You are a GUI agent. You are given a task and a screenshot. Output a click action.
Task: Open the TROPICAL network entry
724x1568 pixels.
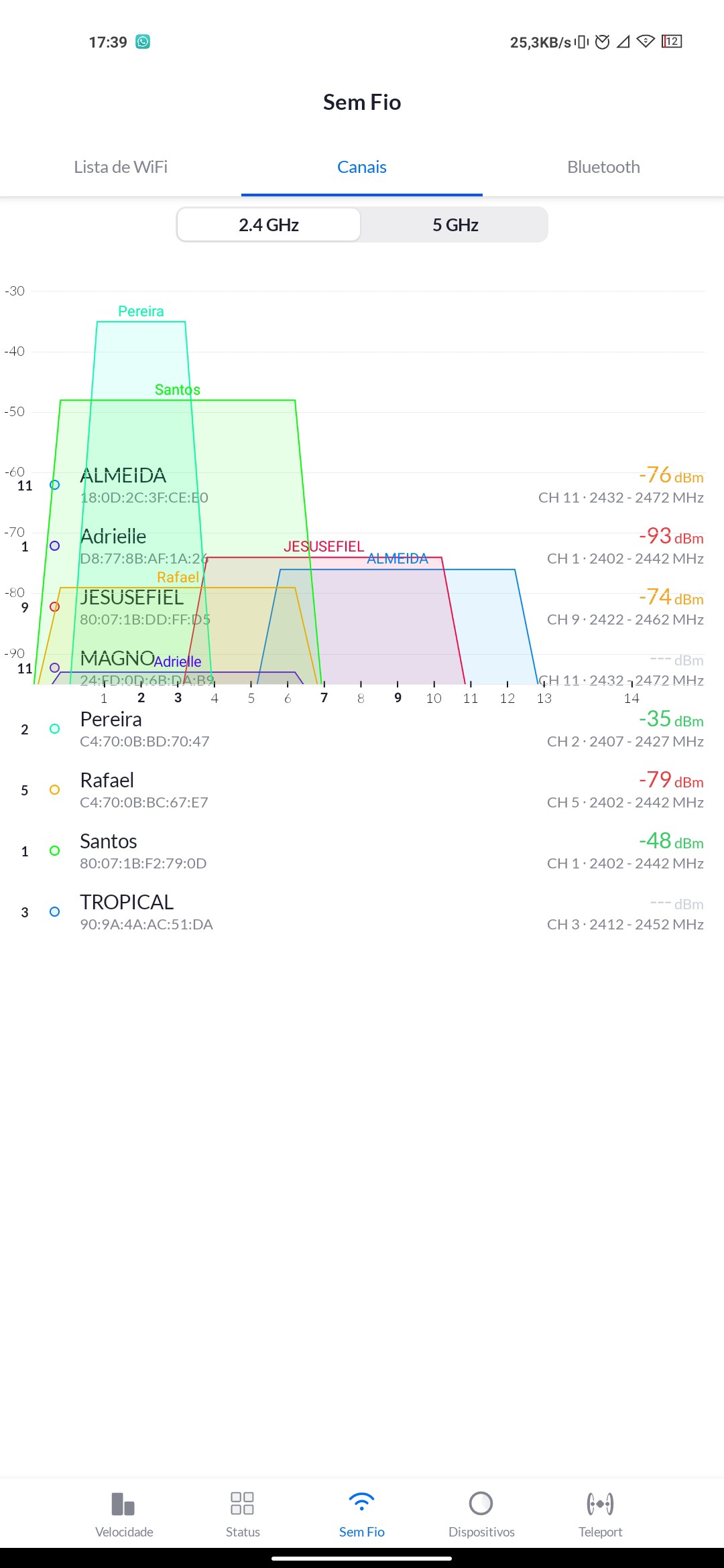tap(362, 912)
